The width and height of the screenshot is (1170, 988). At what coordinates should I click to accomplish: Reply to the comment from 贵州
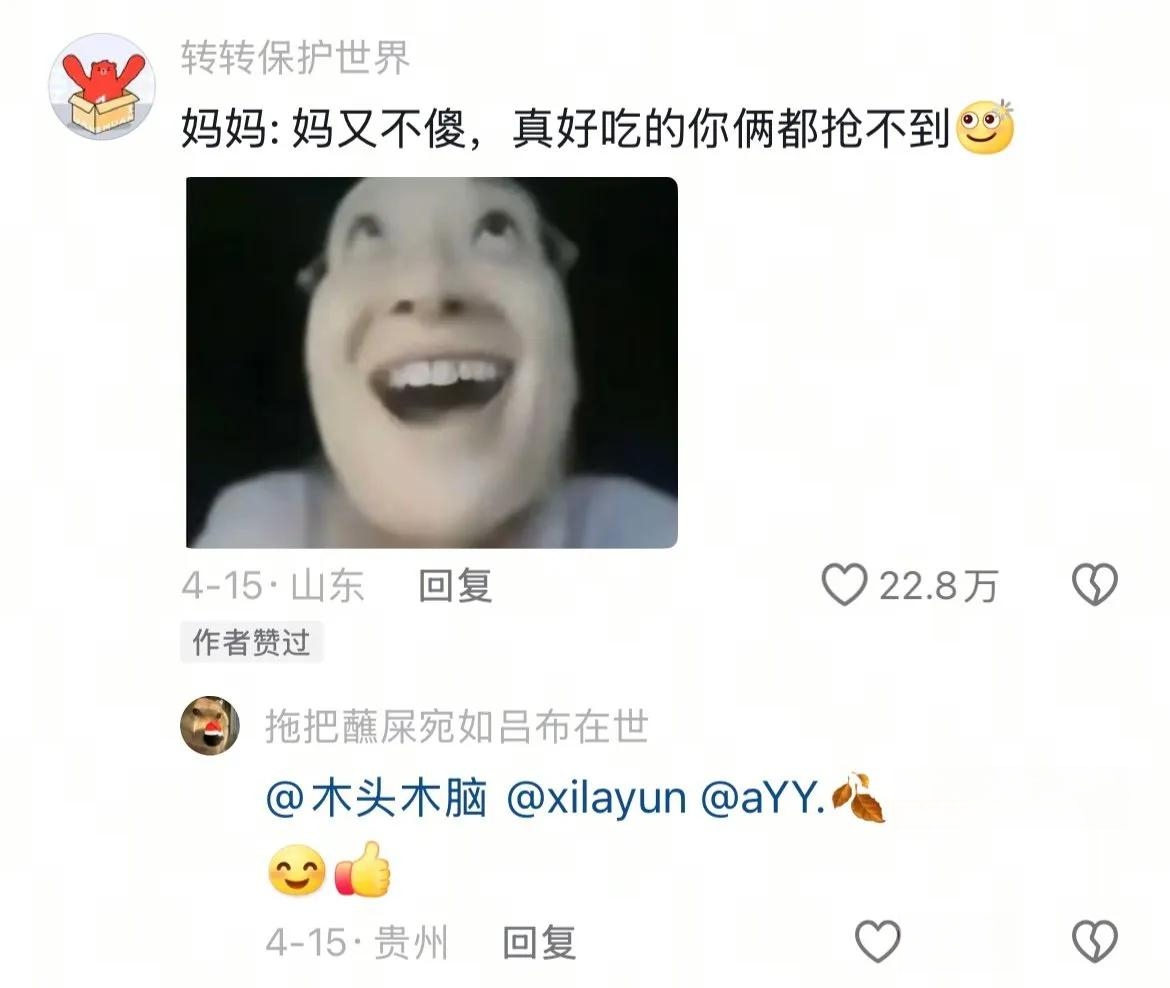pos(539,942)
